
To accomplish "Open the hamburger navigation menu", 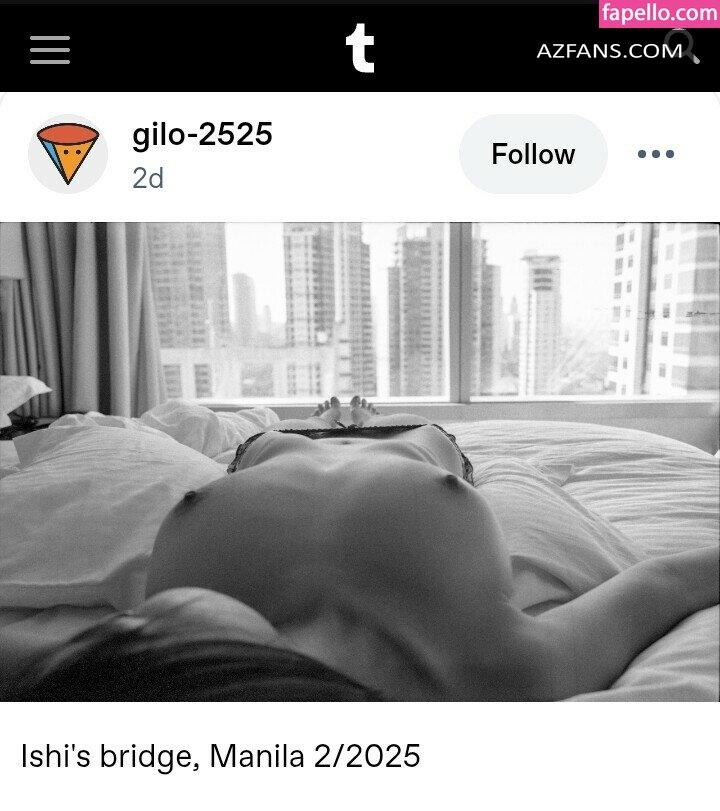I will [49, 49].
